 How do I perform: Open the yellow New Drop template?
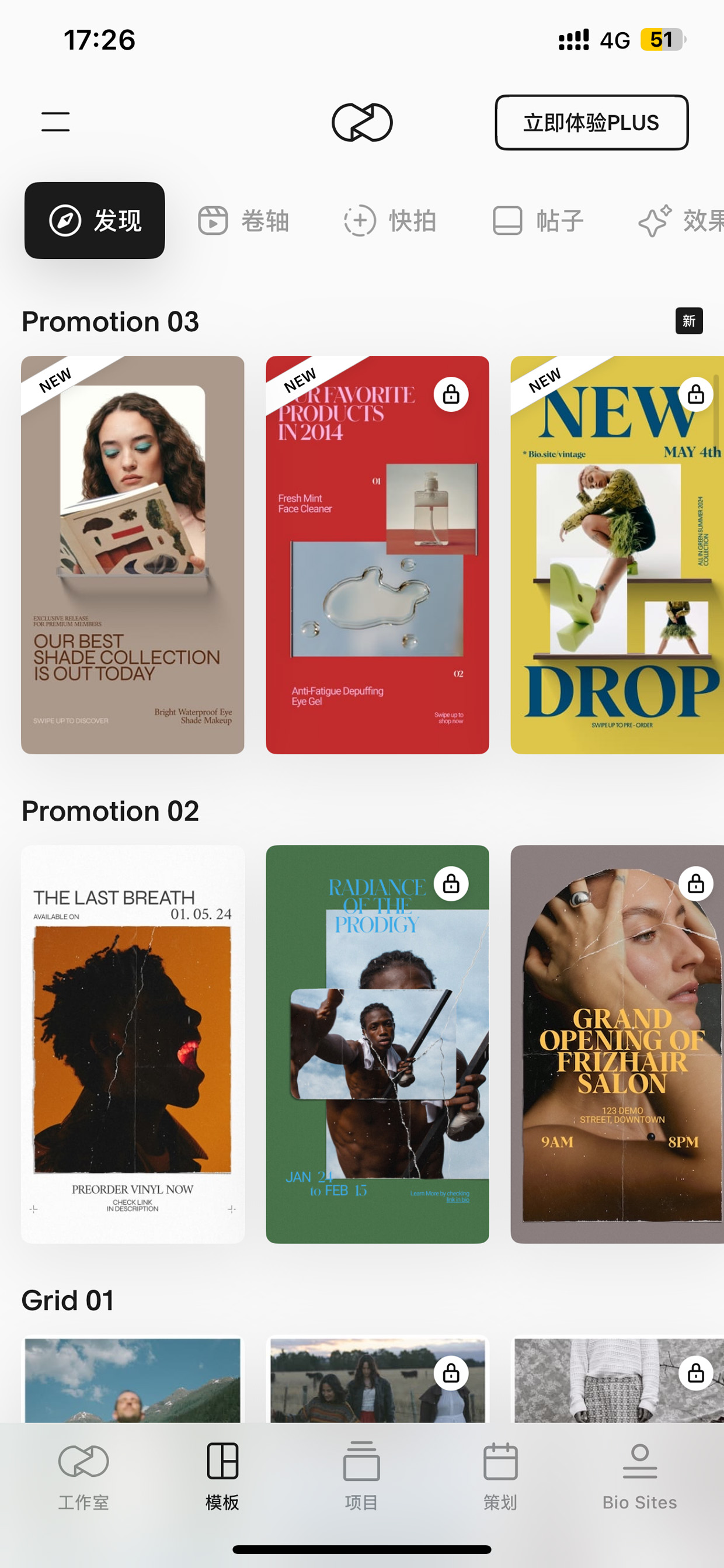tap(617, 555)
